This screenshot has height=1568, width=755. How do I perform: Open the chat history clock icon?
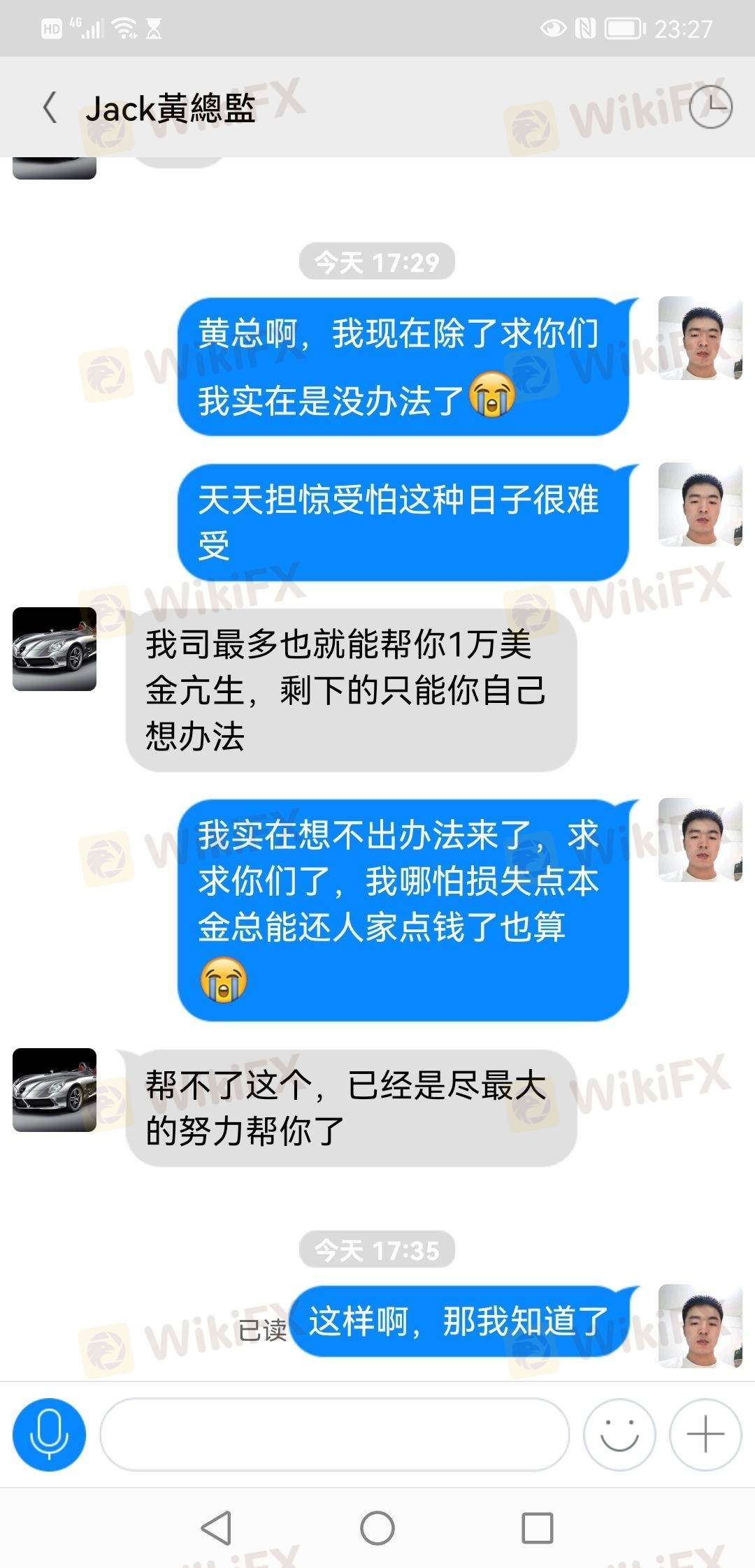click(x=710, y=107)
